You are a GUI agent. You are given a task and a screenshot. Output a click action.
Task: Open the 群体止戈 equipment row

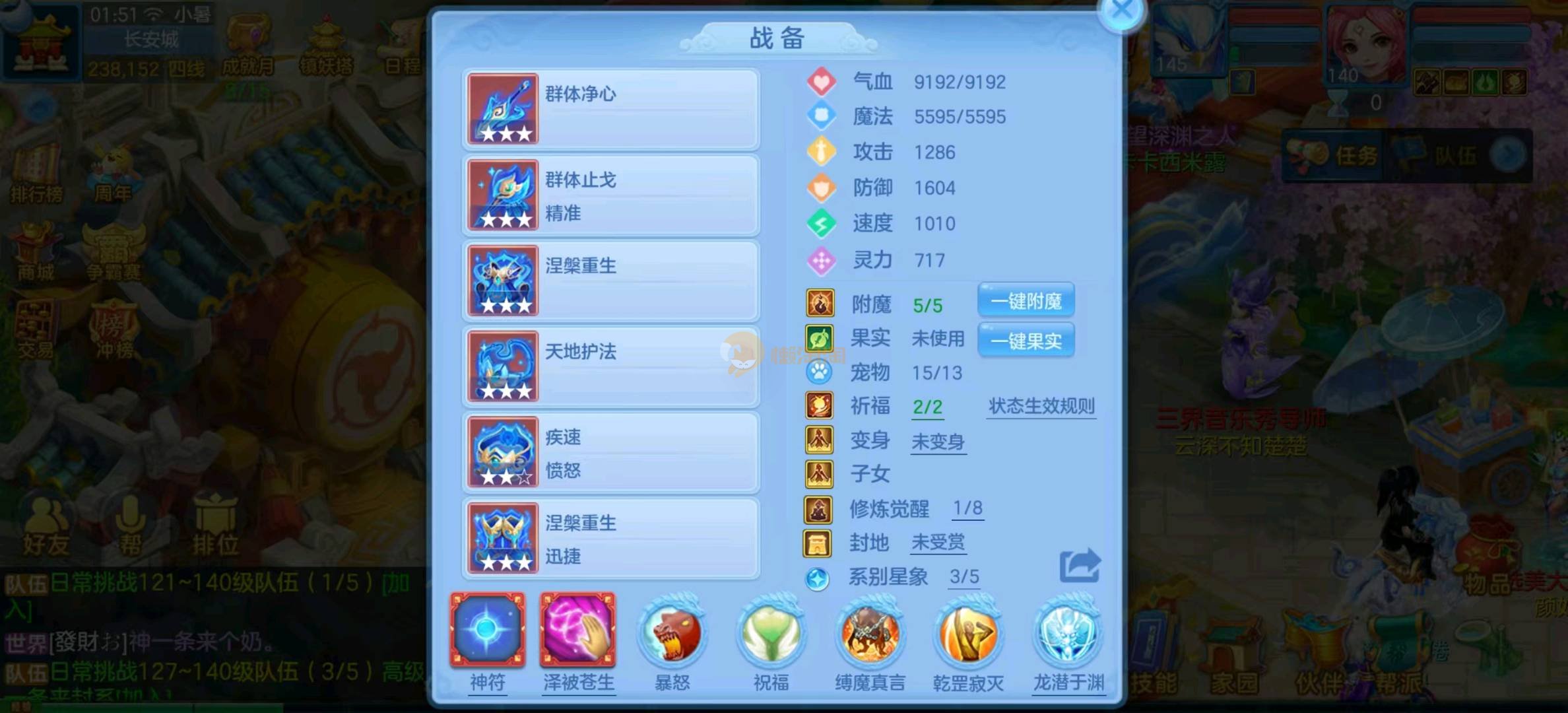click(611, 195)
